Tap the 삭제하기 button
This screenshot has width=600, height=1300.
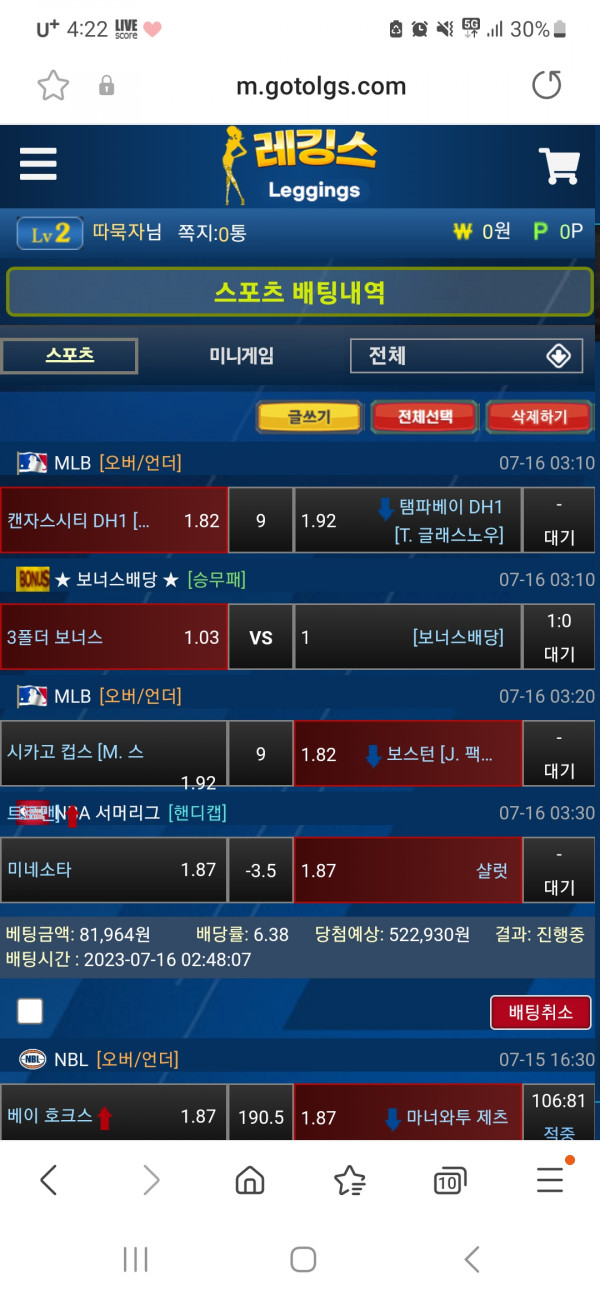[539, 417]
